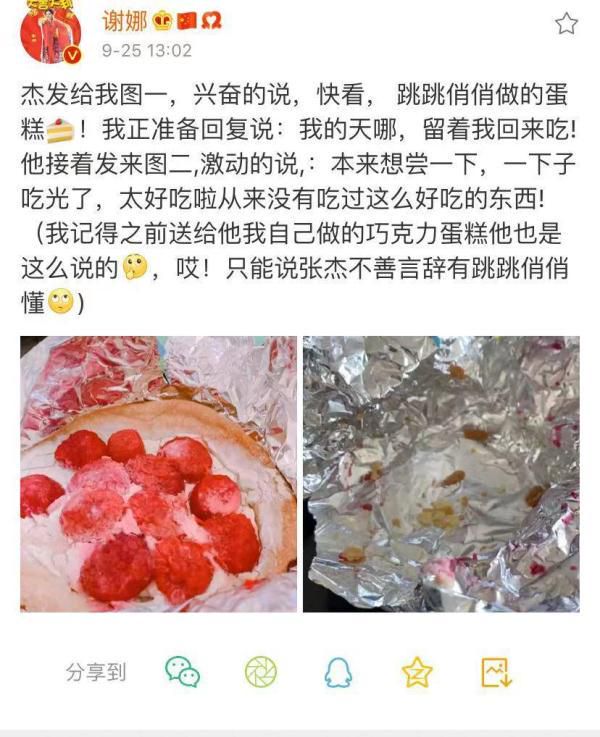Open the strawberry cake photo

(158, 473)
